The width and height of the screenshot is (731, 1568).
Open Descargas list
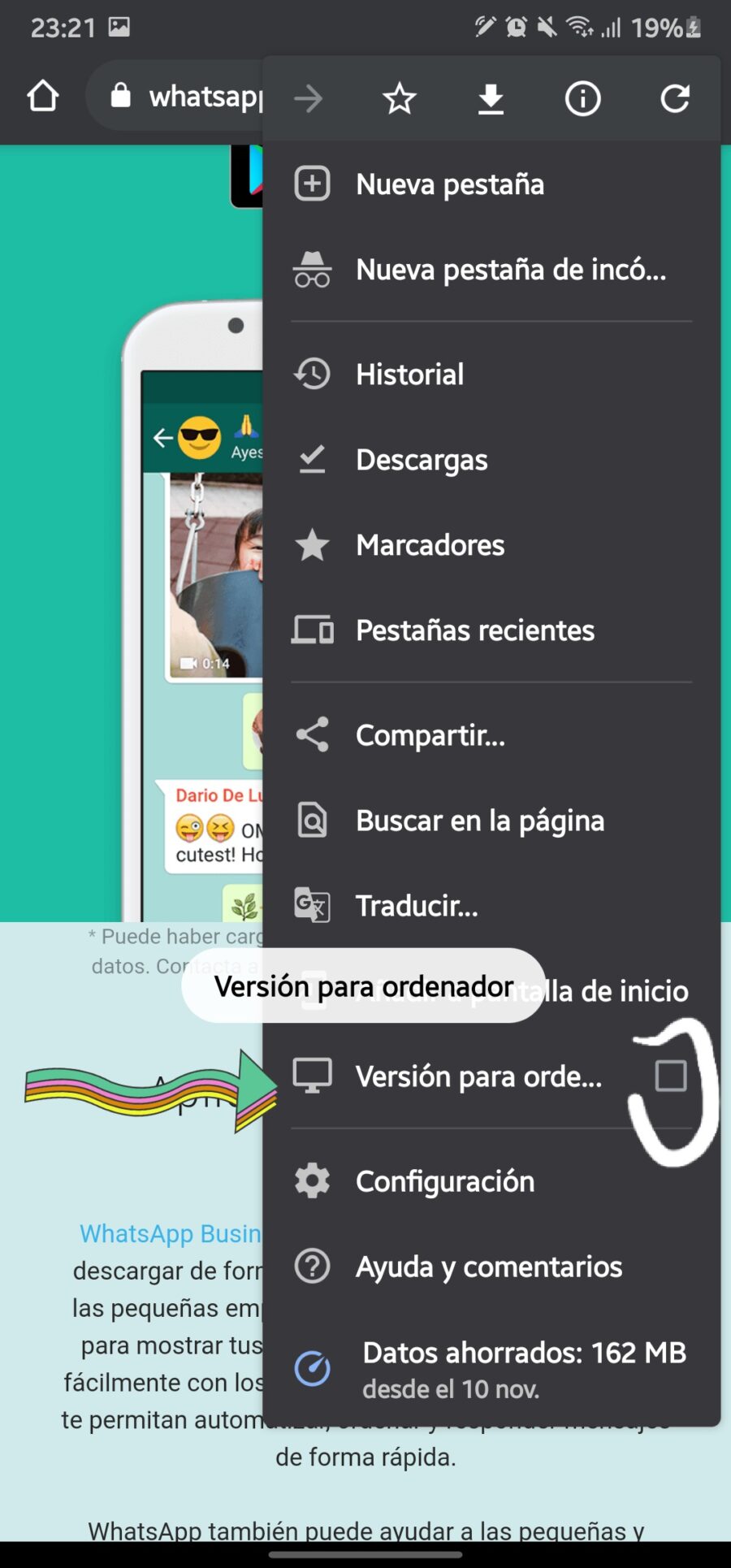point(422,460)
